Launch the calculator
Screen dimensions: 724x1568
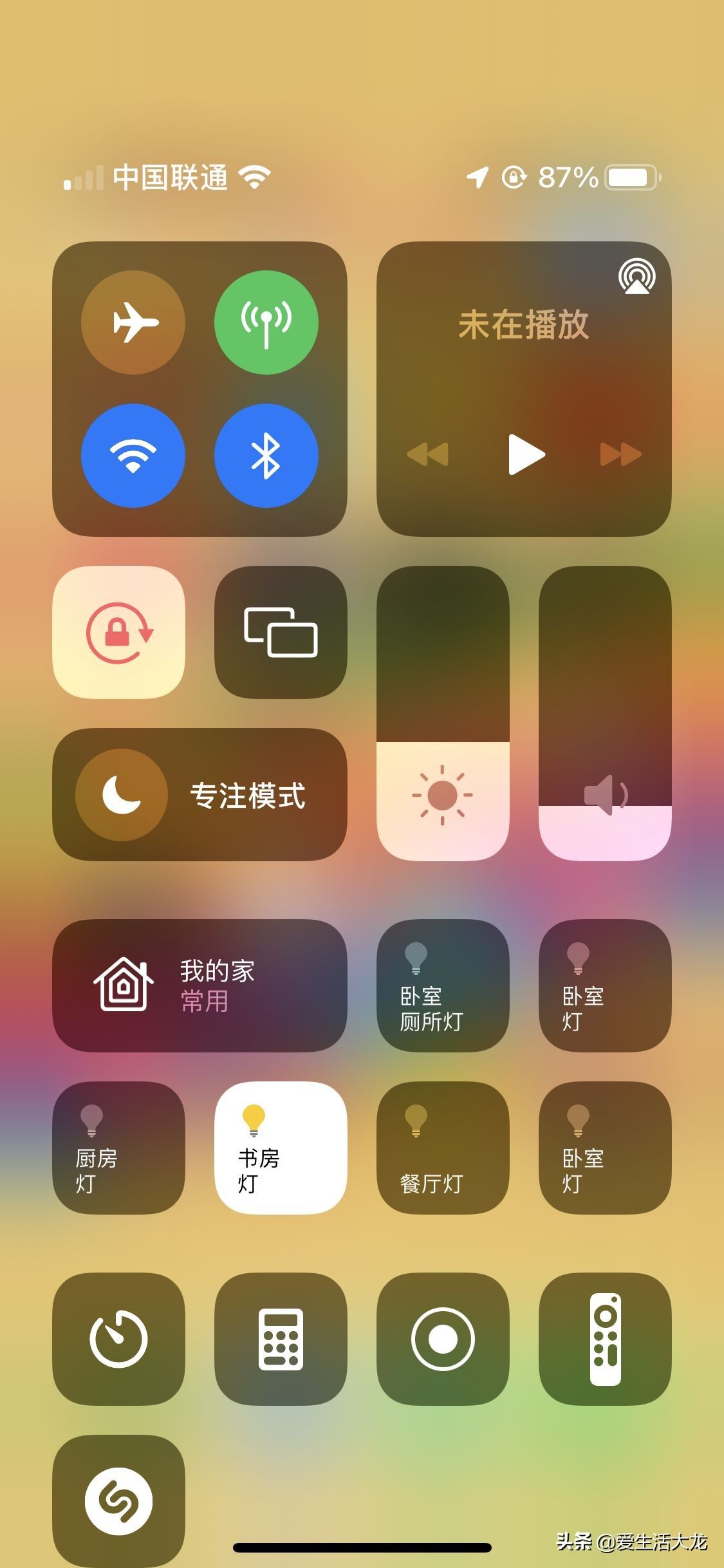point(281,1339)
